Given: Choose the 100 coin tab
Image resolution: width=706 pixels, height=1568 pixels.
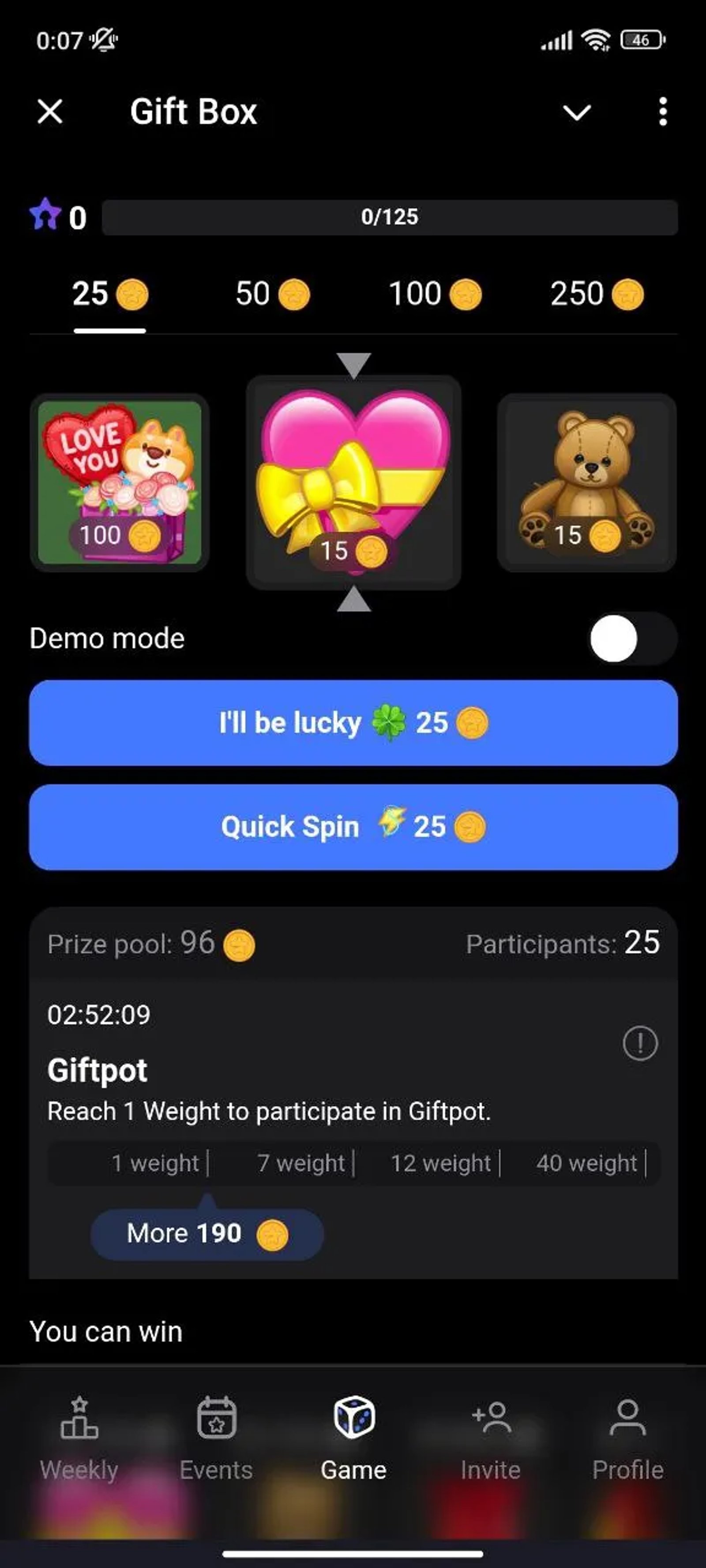Looking at the screenshot, I should pos(435,295).
